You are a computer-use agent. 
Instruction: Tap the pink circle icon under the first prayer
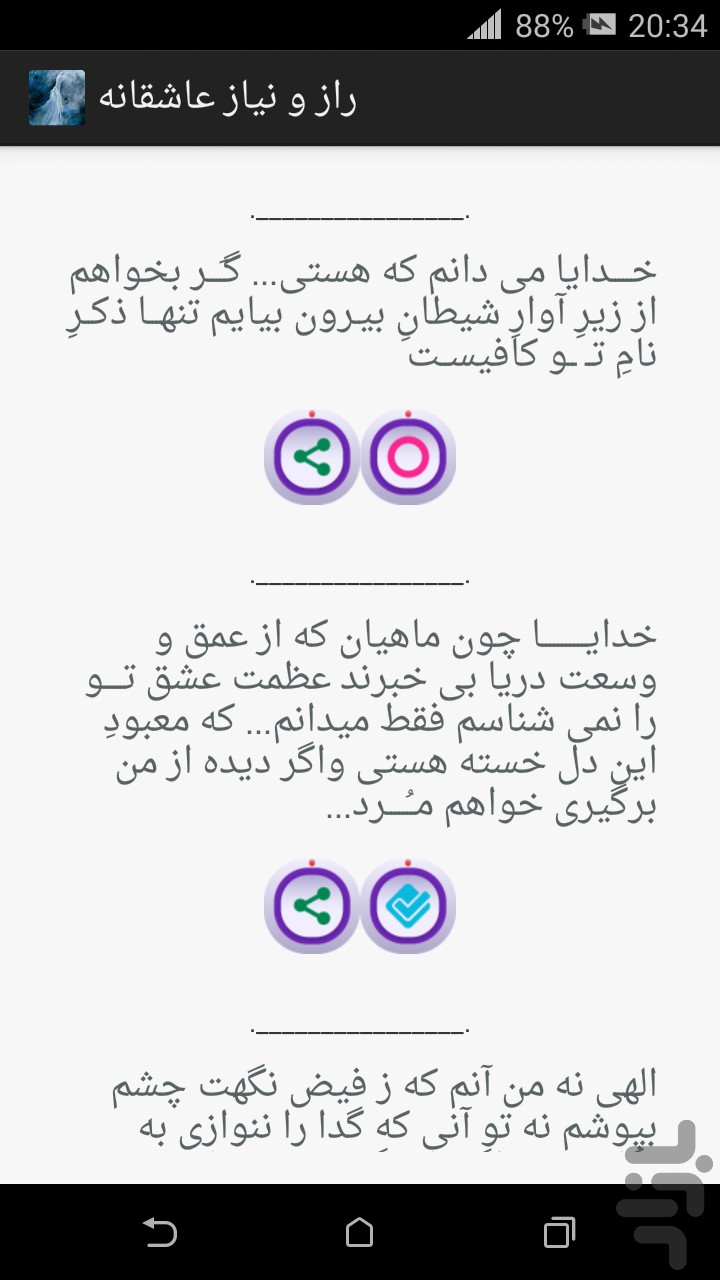[x=408, y=456]
